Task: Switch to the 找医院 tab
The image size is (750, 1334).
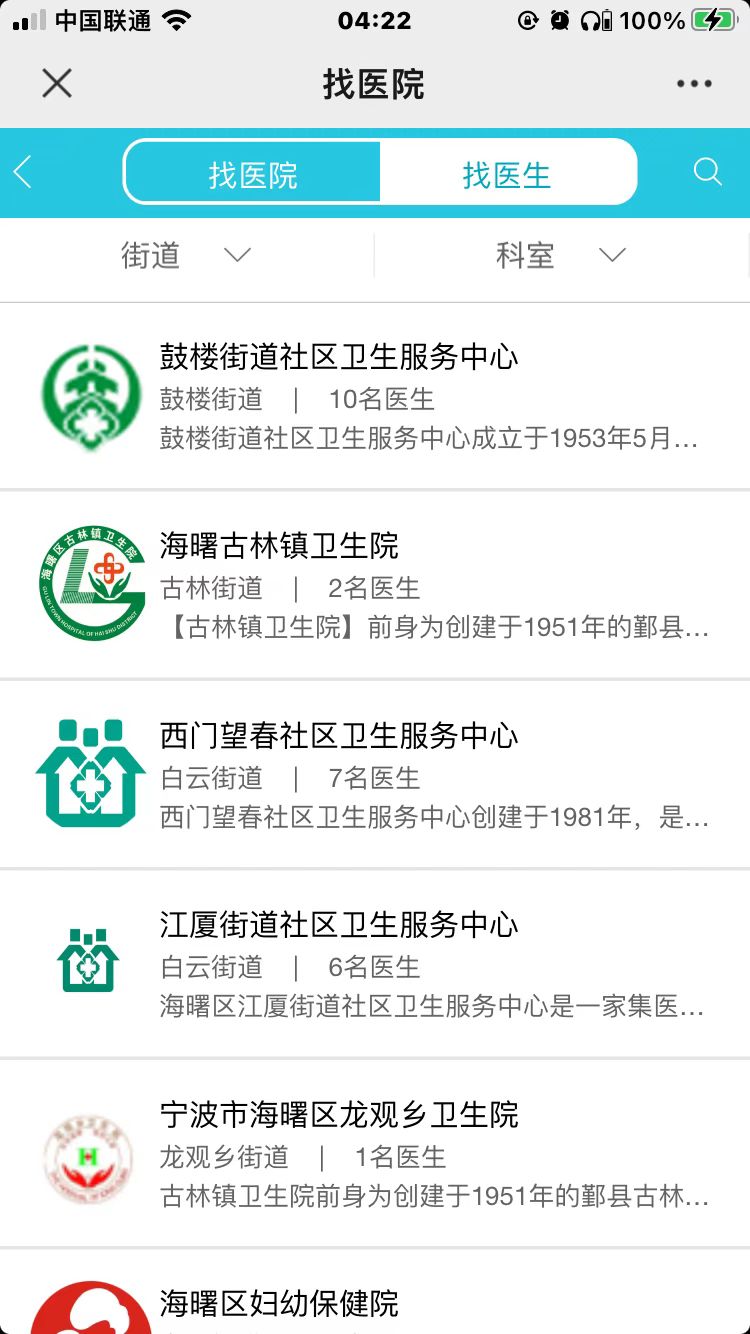Action: coord(253,174)
